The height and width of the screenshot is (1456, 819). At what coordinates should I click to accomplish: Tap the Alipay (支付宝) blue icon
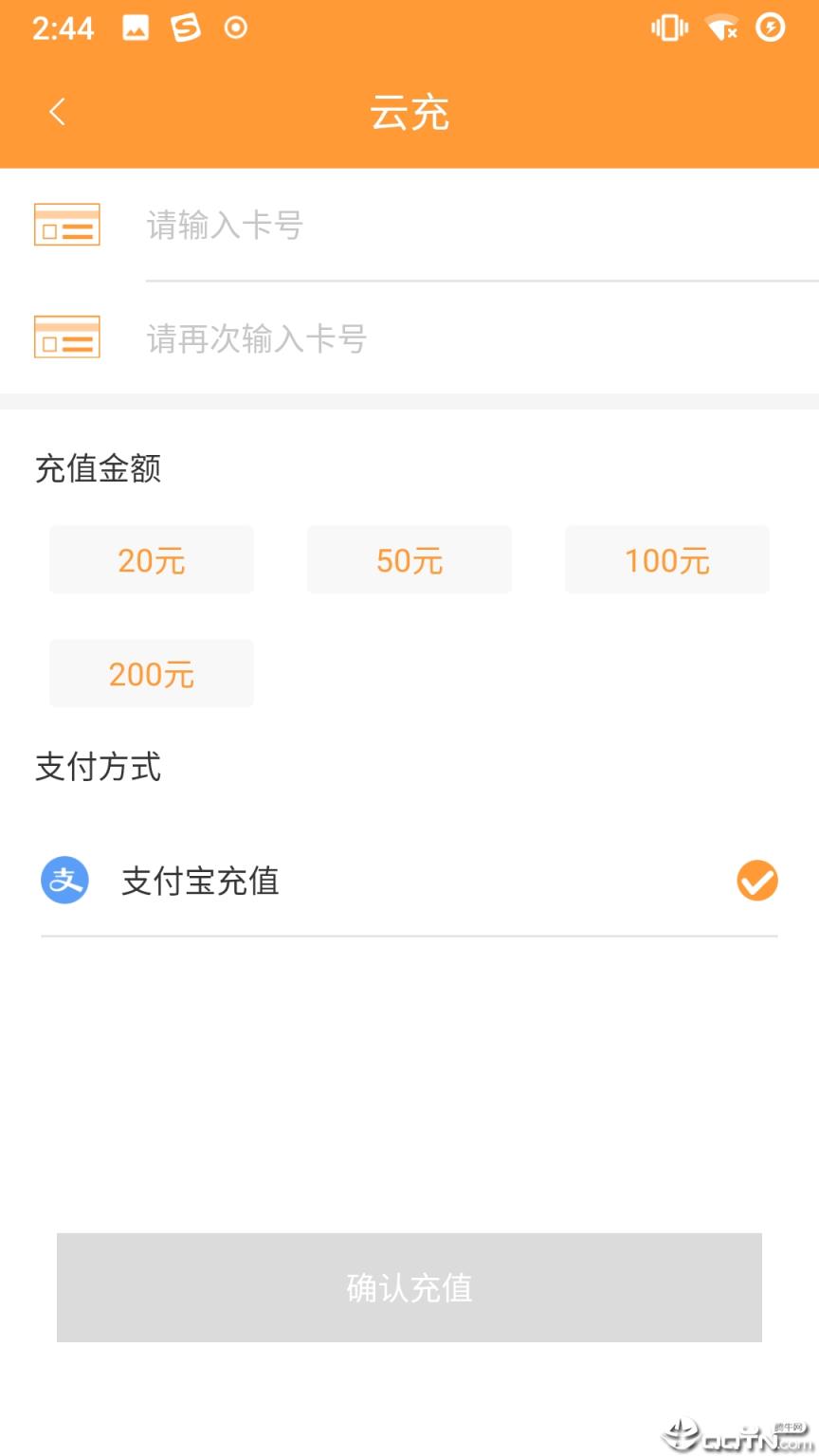click(x=64, y=881)
